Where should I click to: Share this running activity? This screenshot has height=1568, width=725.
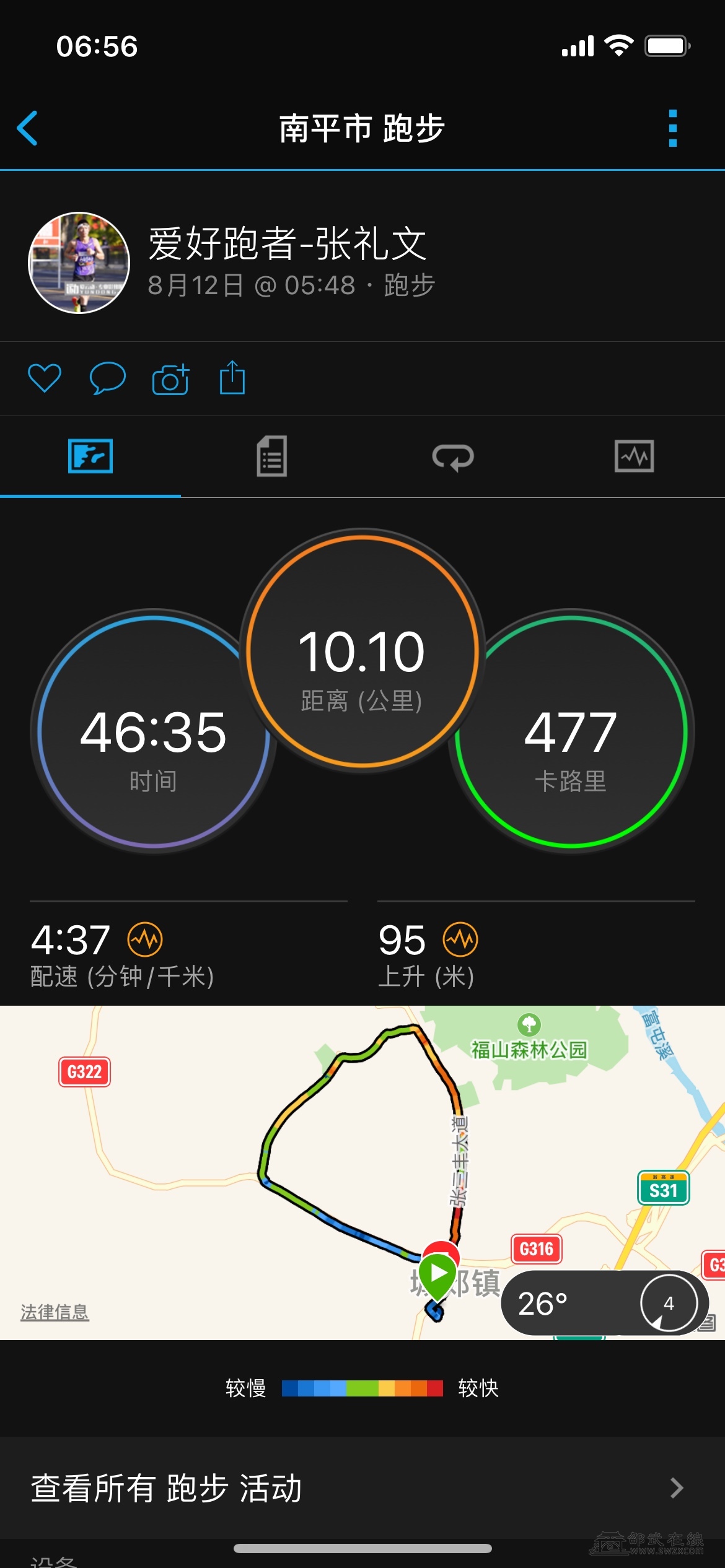[232, 377]
